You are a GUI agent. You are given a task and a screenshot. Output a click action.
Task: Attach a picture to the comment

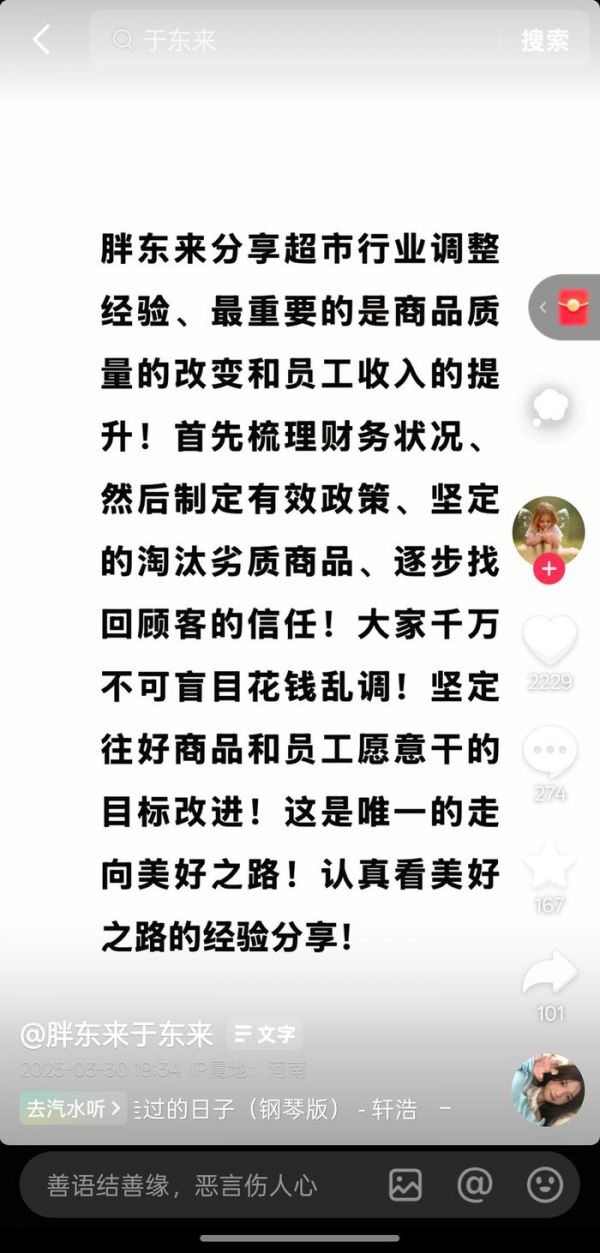[405, 1186]
